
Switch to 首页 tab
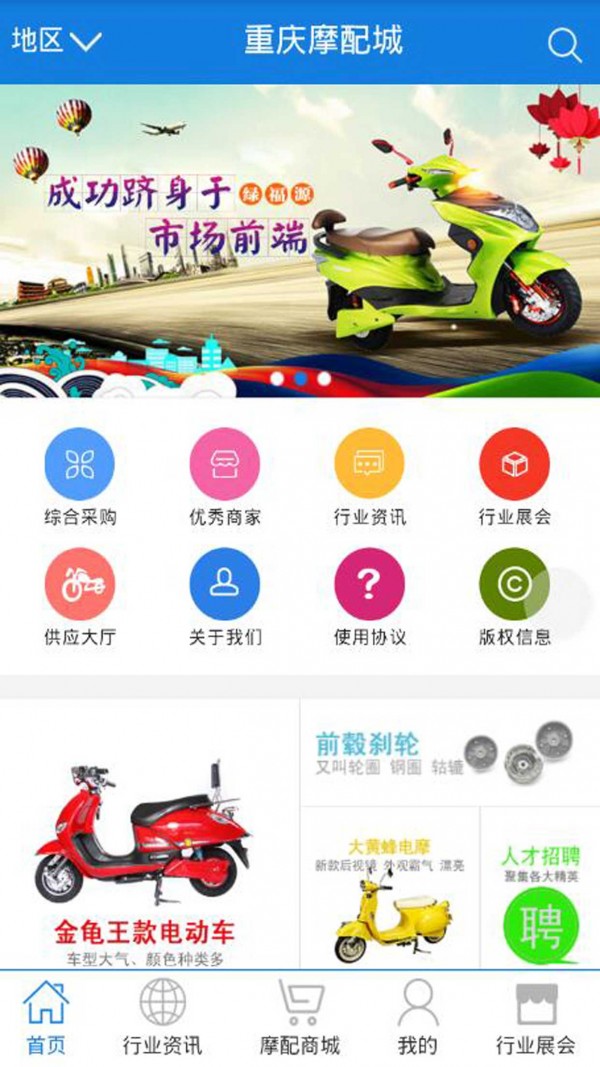point(46,1018)
